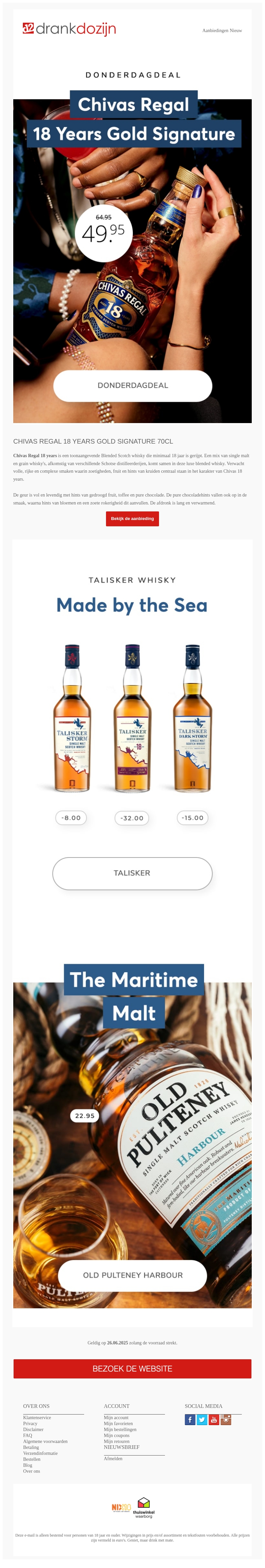Open the Facebook social icon
The height and width of the screenshot is (1568, 265).
(190, 1420)
